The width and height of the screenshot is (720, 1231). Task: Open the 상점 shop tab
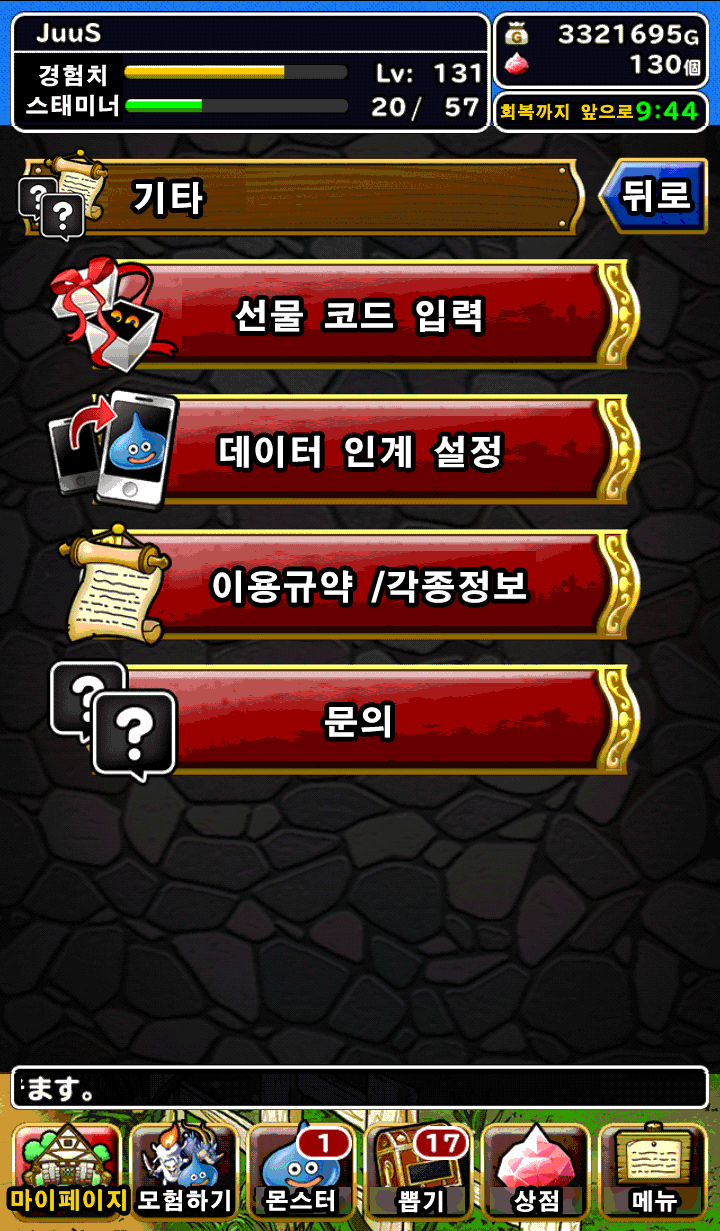tap(535, 1170)
